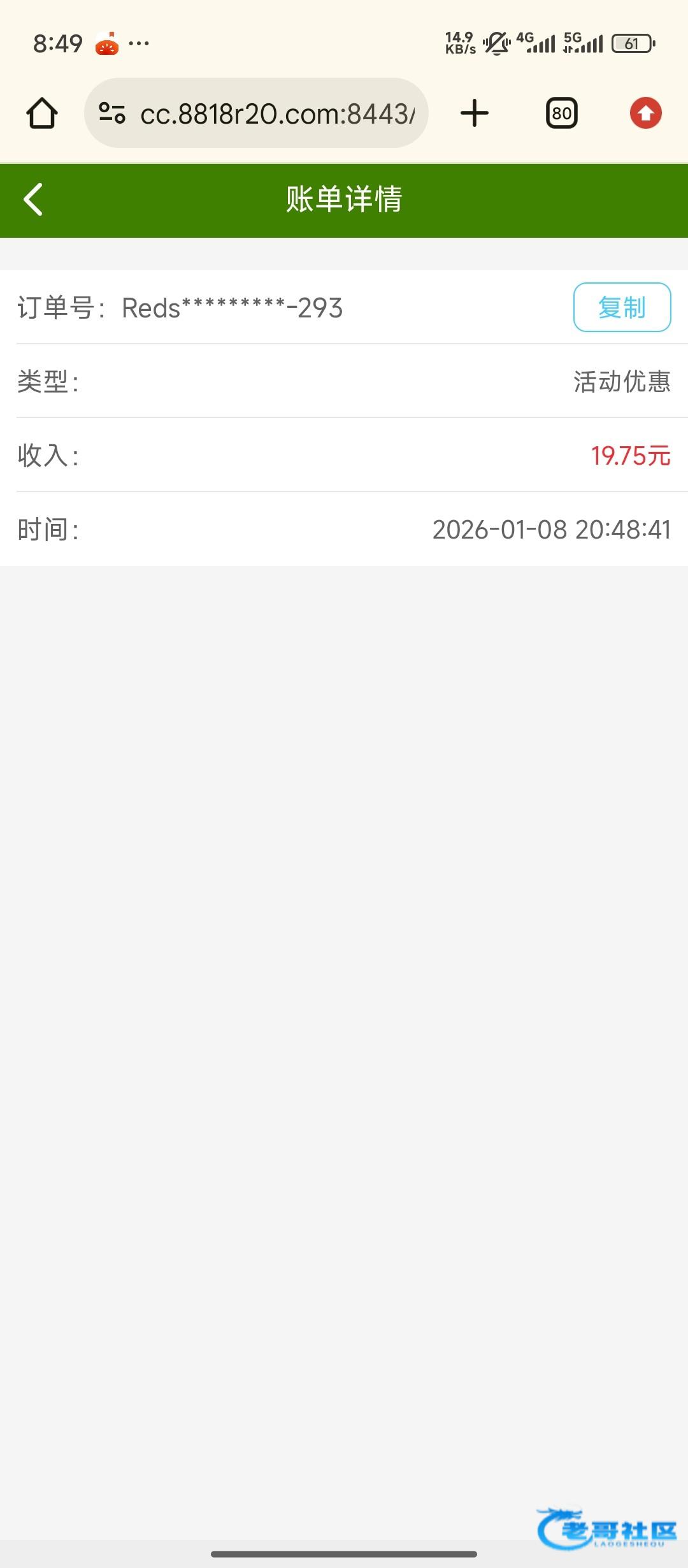This screenshot has width=688, height=1568.
Task: Copy the order number with 复制
Action: [x=622, y=307]
